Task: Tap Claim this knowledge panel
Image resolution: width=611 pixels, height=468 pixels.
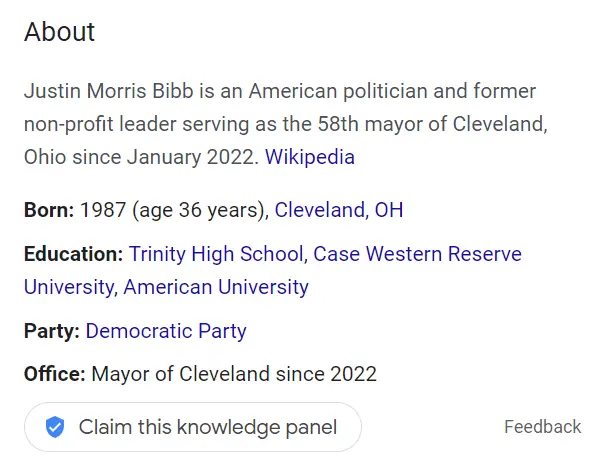Action: [192, 428]
